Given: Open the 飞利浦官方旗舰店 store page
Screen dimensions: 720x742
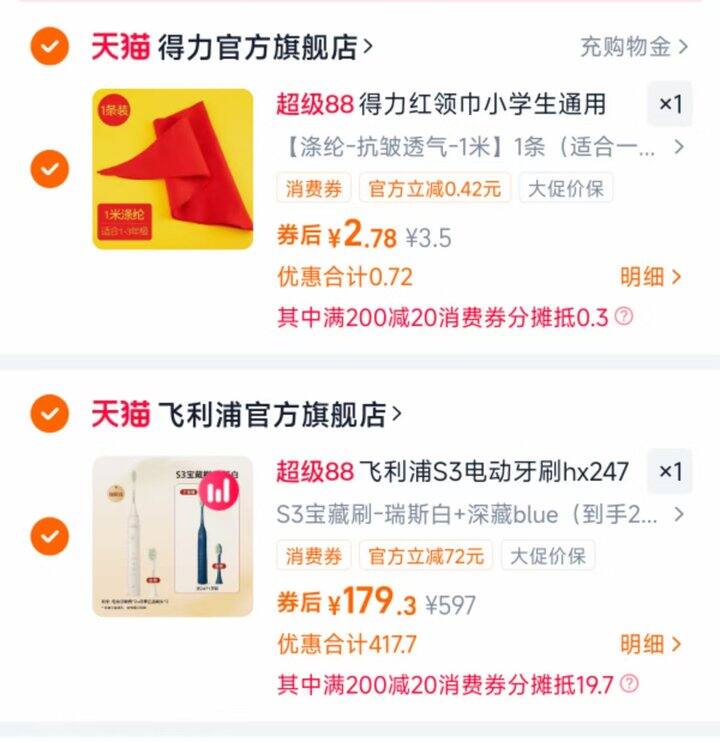Looking at the screenshot, I should [x=280, y=414].
